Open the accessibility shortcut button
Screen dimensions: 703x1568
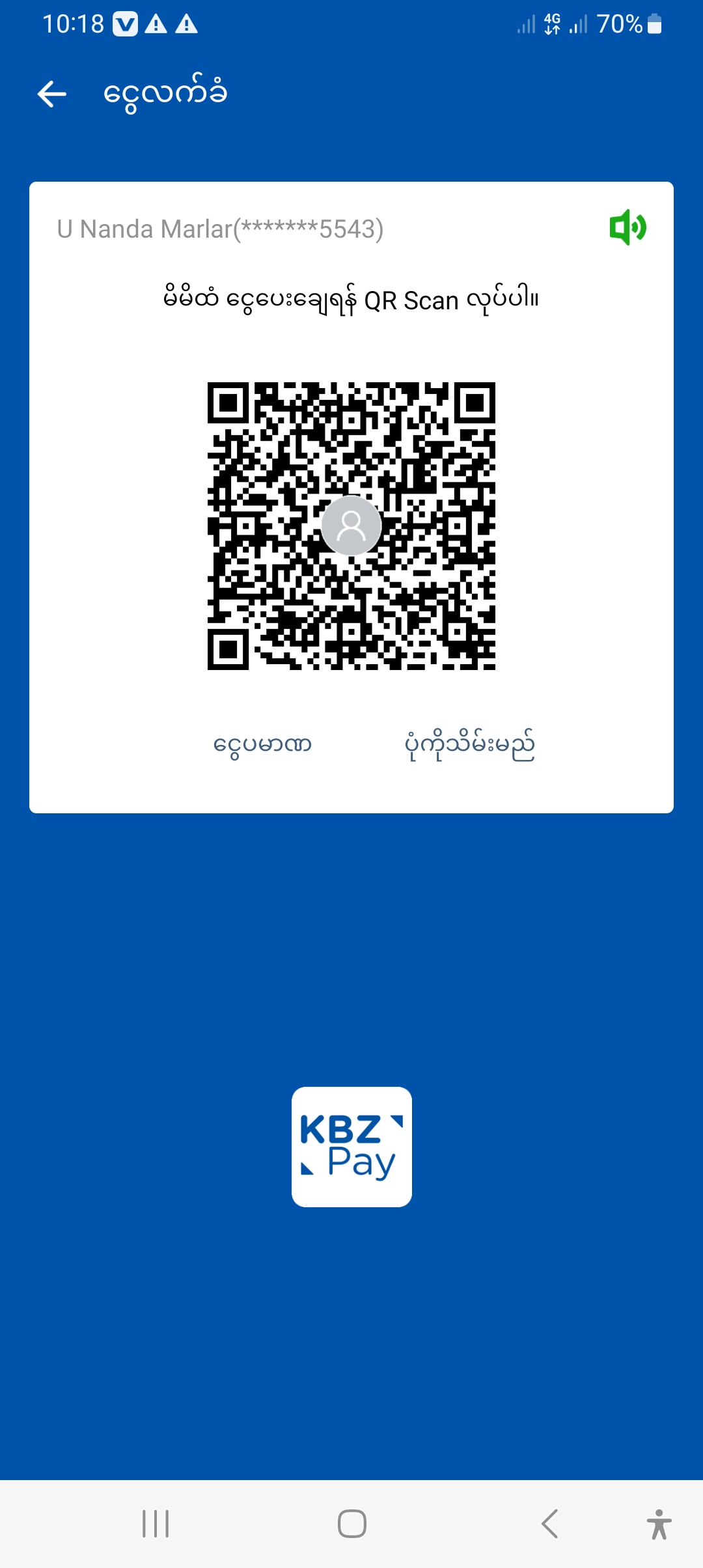click(659, 1524)
